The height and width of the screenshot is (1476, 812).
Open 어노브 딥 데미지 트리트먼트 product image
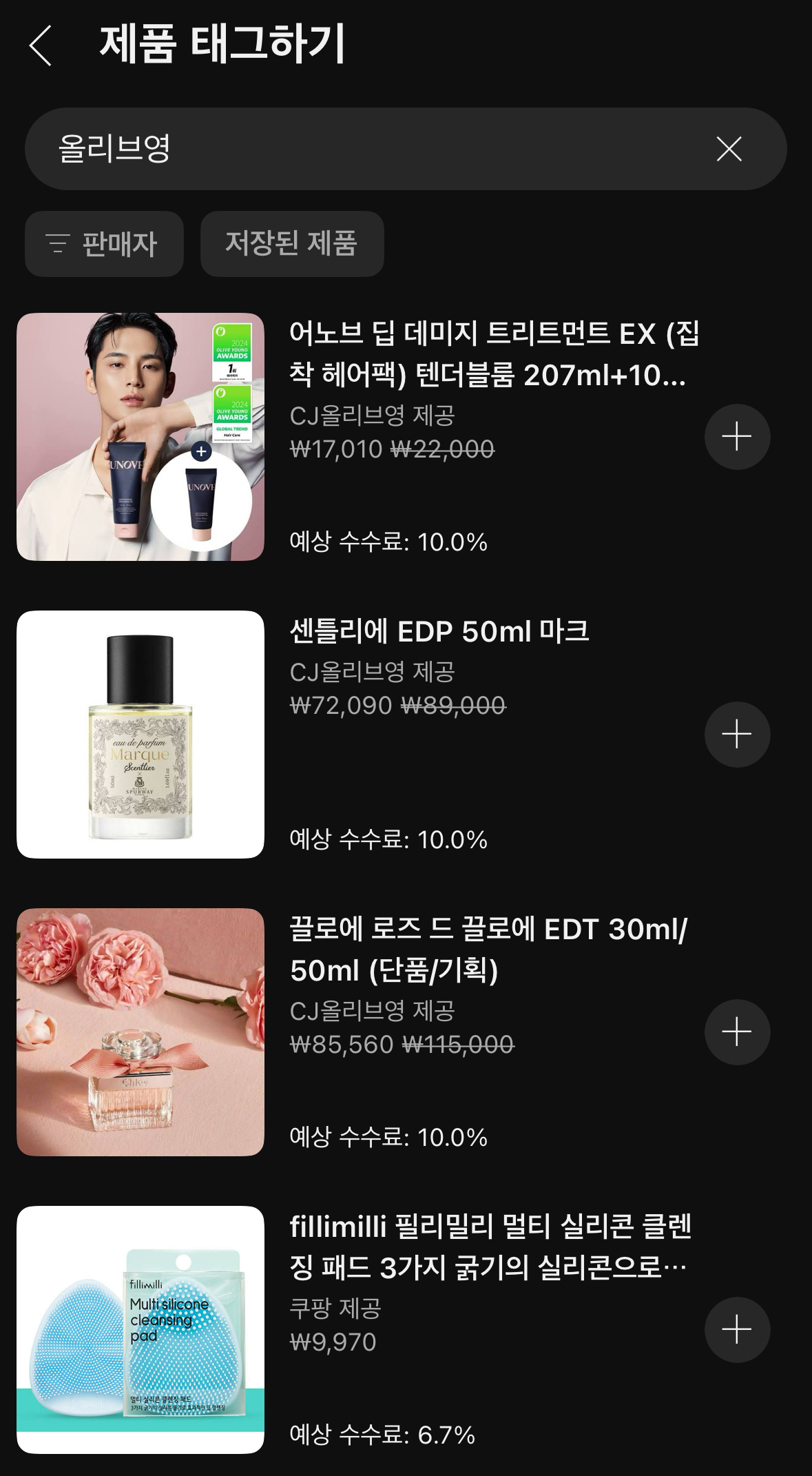coord(140,437)
